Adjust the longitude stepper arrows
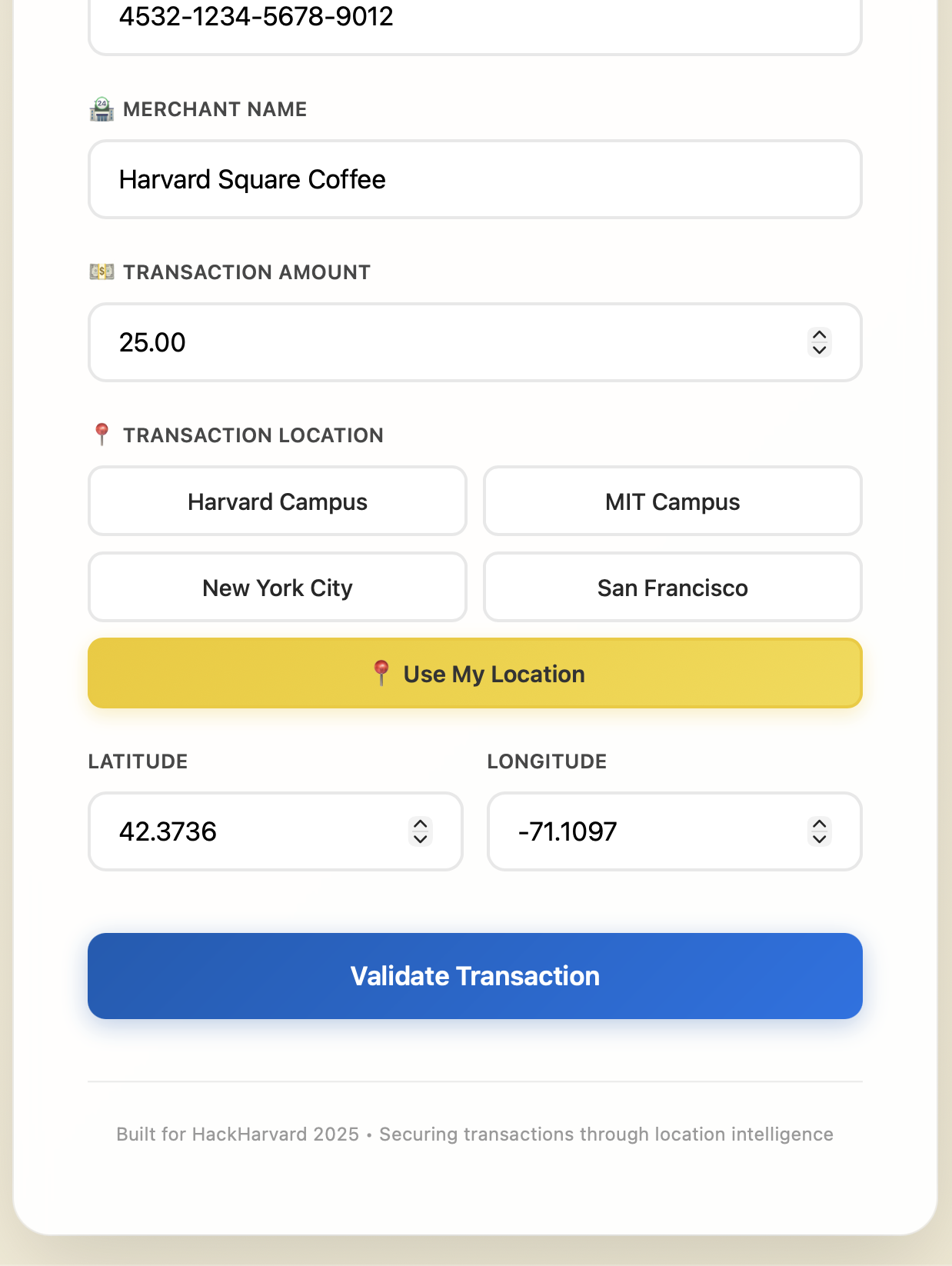The height and width of the screenshot is (1266, 952). pyautogui.click(x=820, y=832)
